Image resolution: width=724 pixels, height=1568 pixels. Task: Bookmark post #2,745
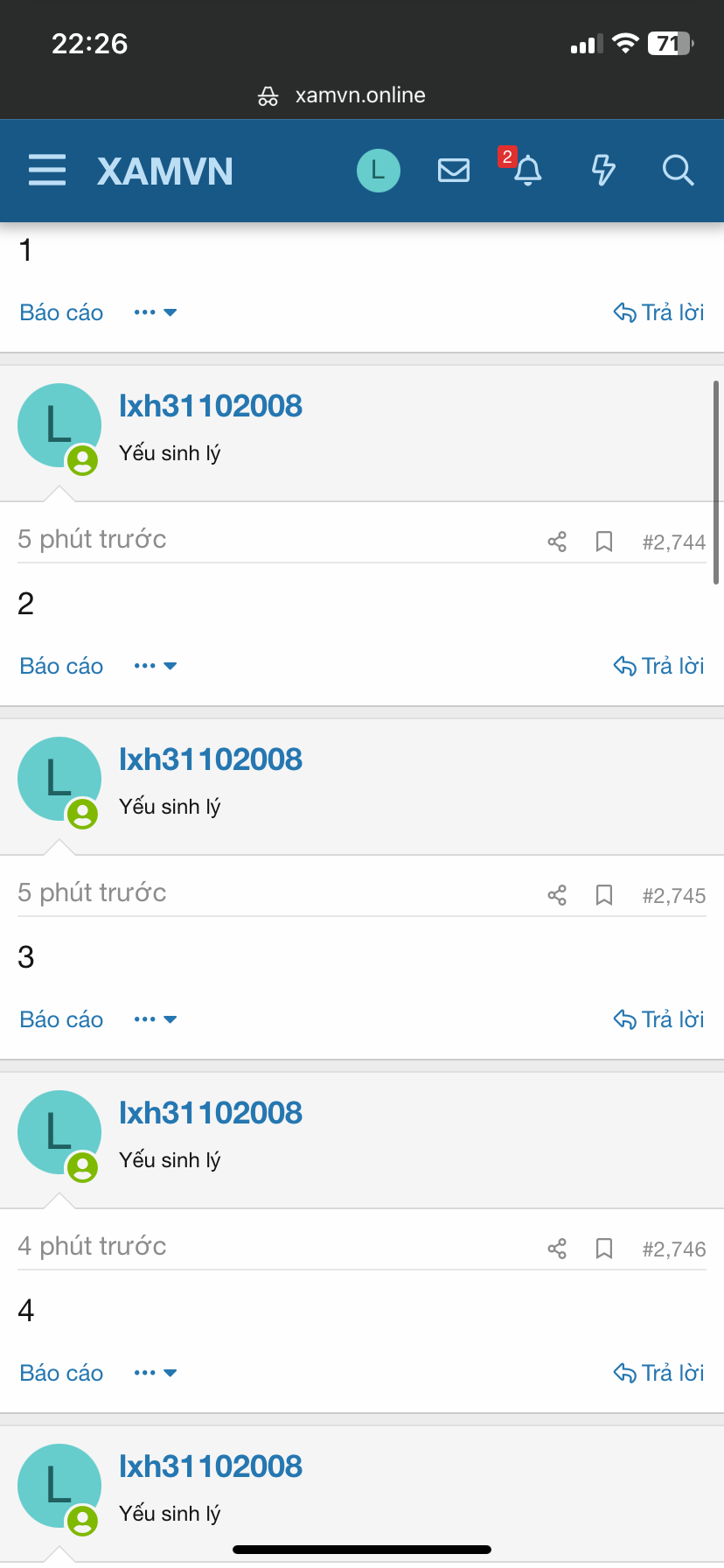[603, 895]
